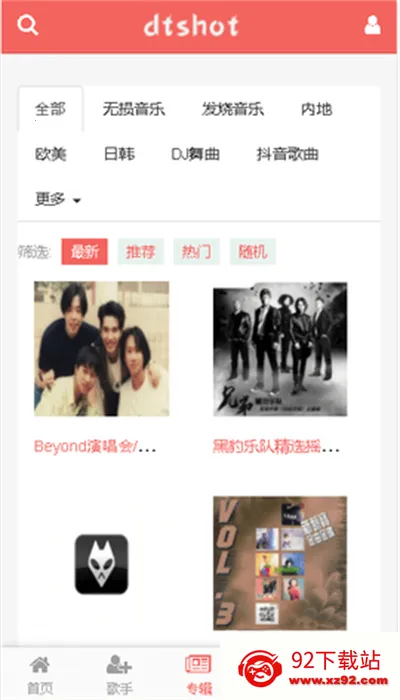The height and width of the screenshot is (700, 400).
Task: Open the search icon in header
Action: tap(28, 25)
